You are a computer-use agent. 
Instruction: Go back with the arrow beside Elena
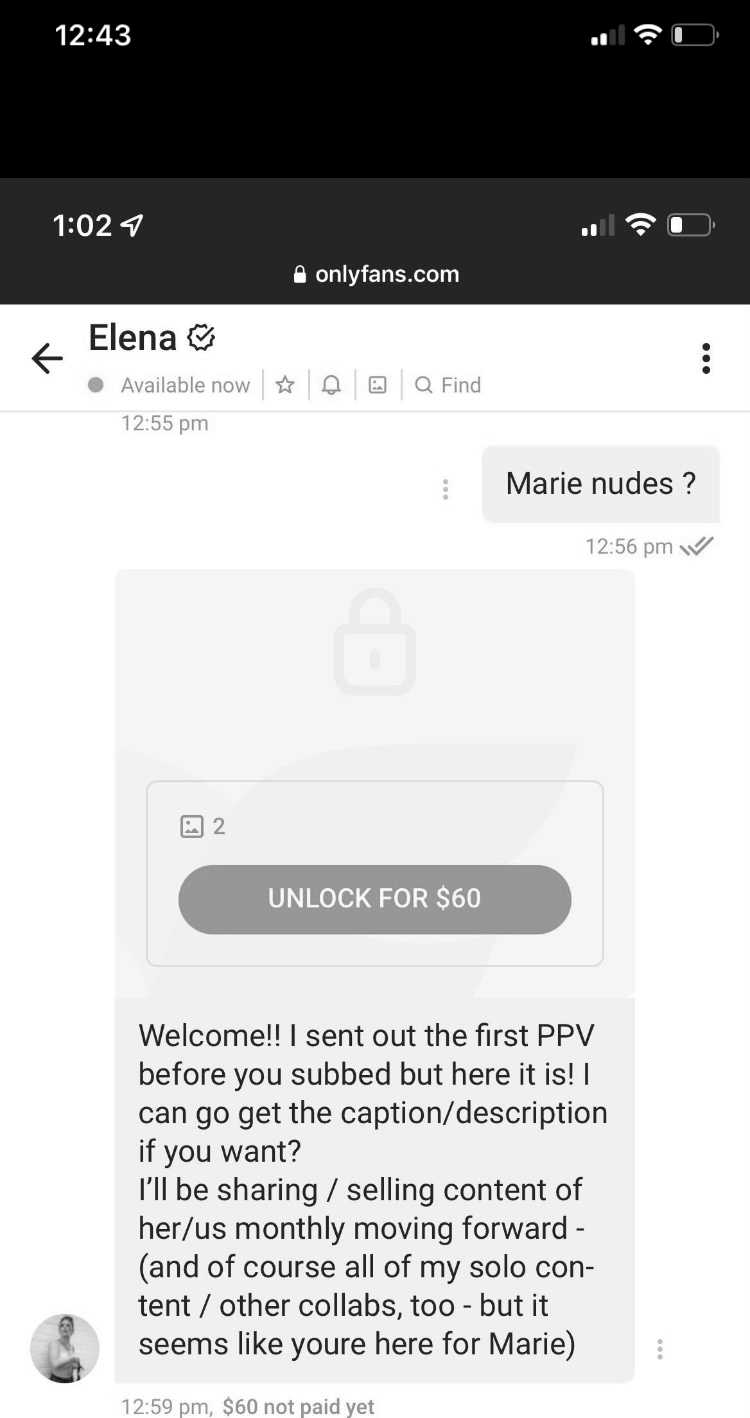click(x=47, y=358)
